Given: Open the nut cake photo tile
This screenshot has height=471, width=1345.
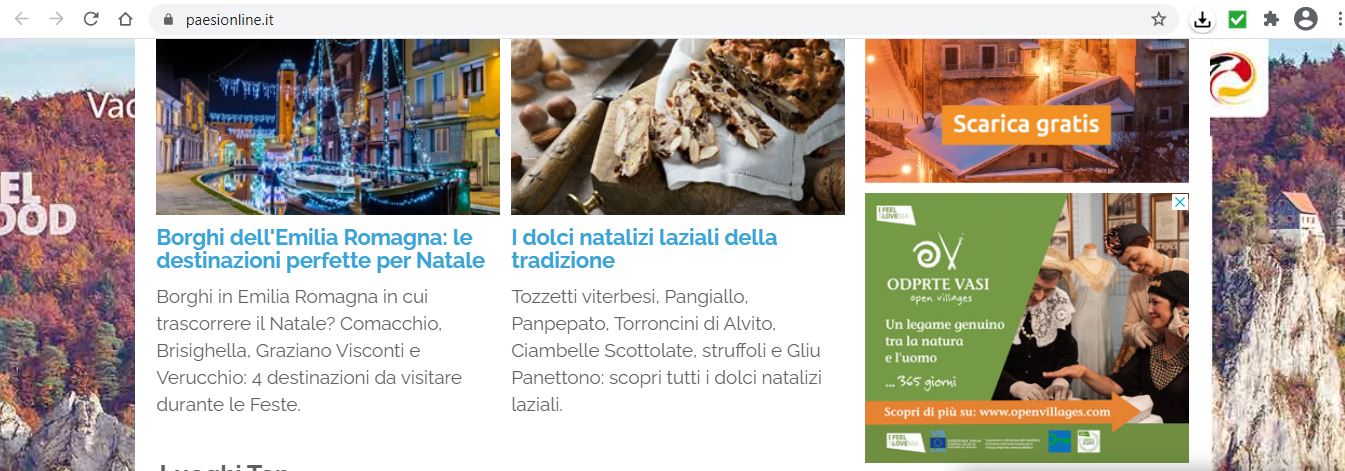Looking at the screenshot, I should pyautogui.click(x=677, y=125).
